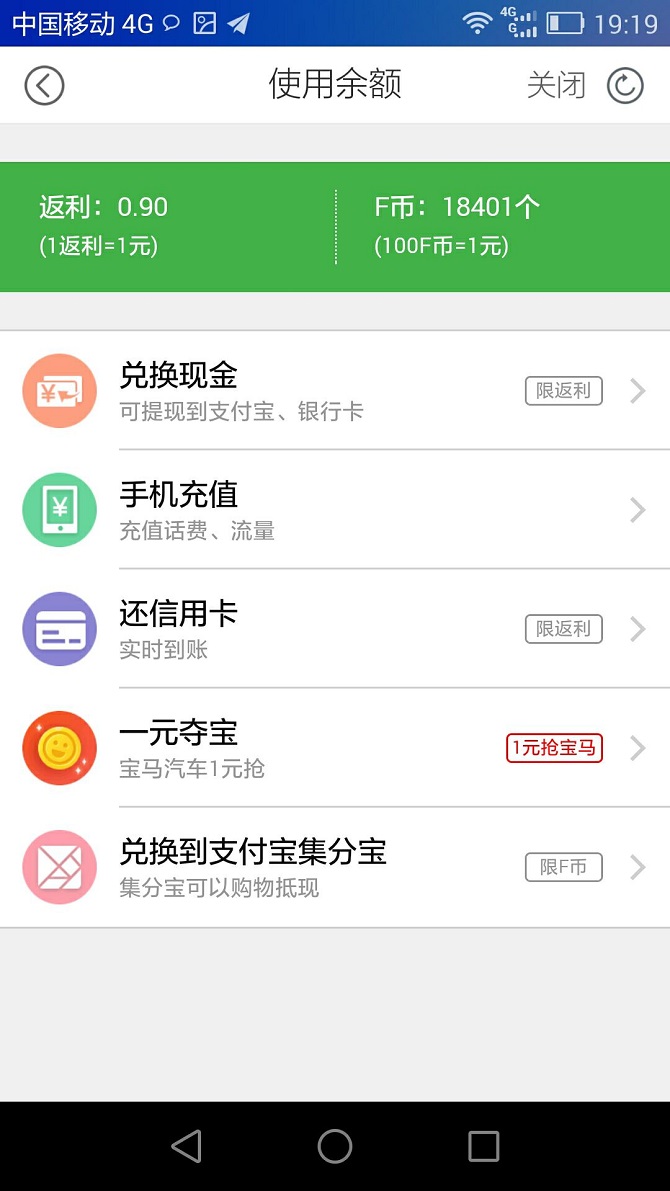
Task: Open 兑换现金 to withdraw cash
Action: [x=335, y=391]
